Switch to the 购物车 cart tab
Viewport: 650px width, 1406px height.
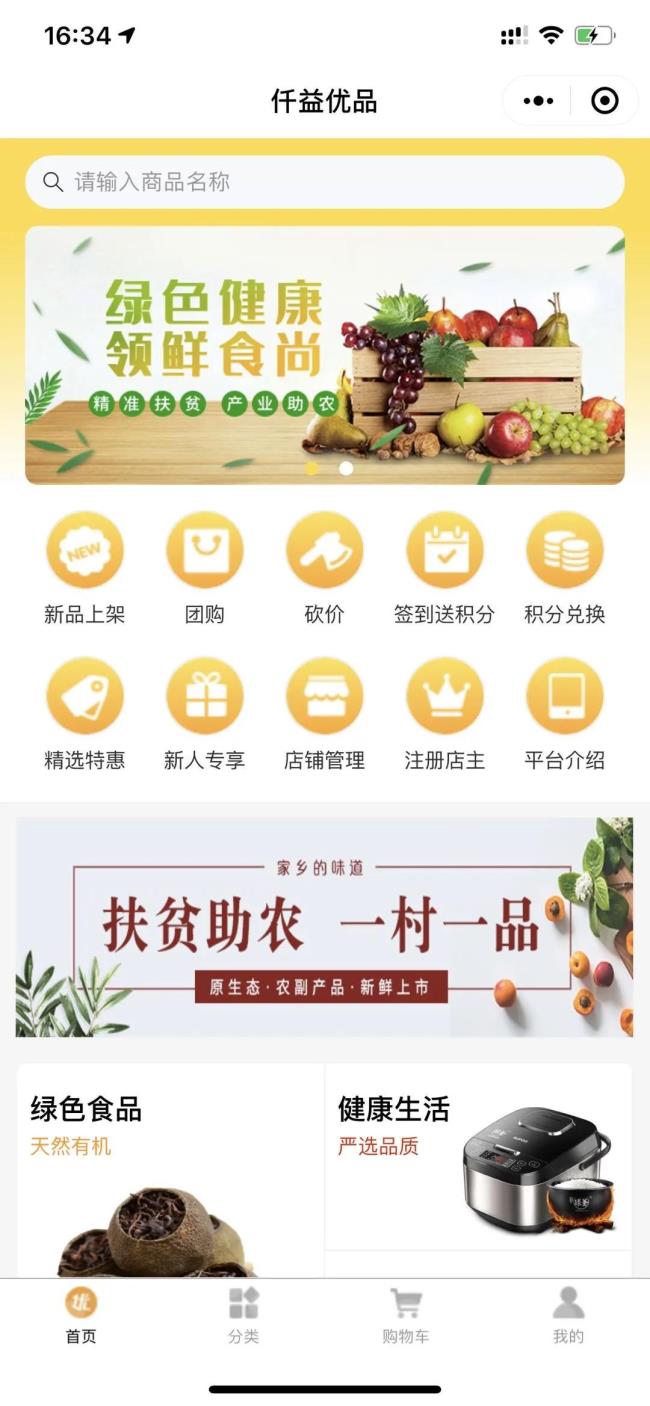(405, 1315)
